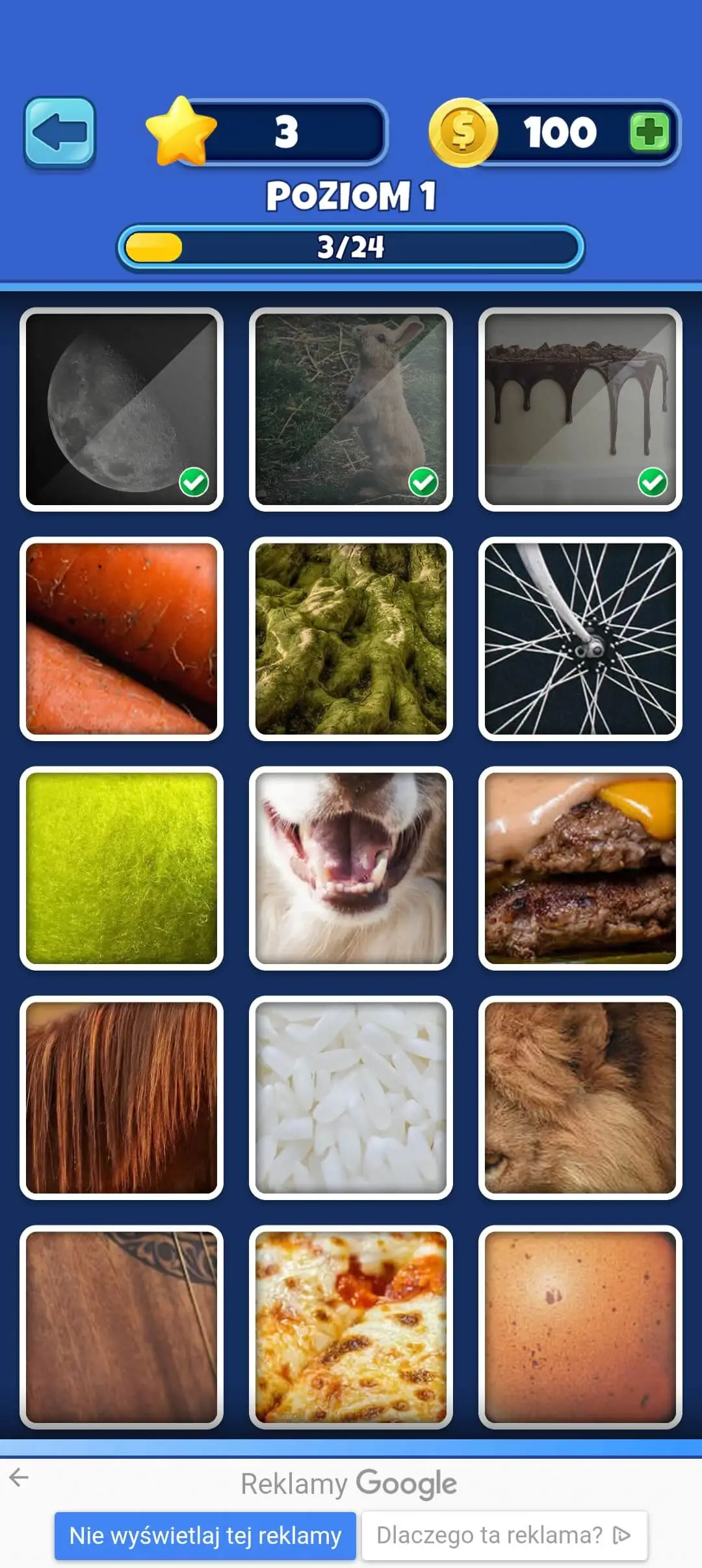Go back with the blue arrow button
The image size is (702, 1568).
tap(60, 132)
